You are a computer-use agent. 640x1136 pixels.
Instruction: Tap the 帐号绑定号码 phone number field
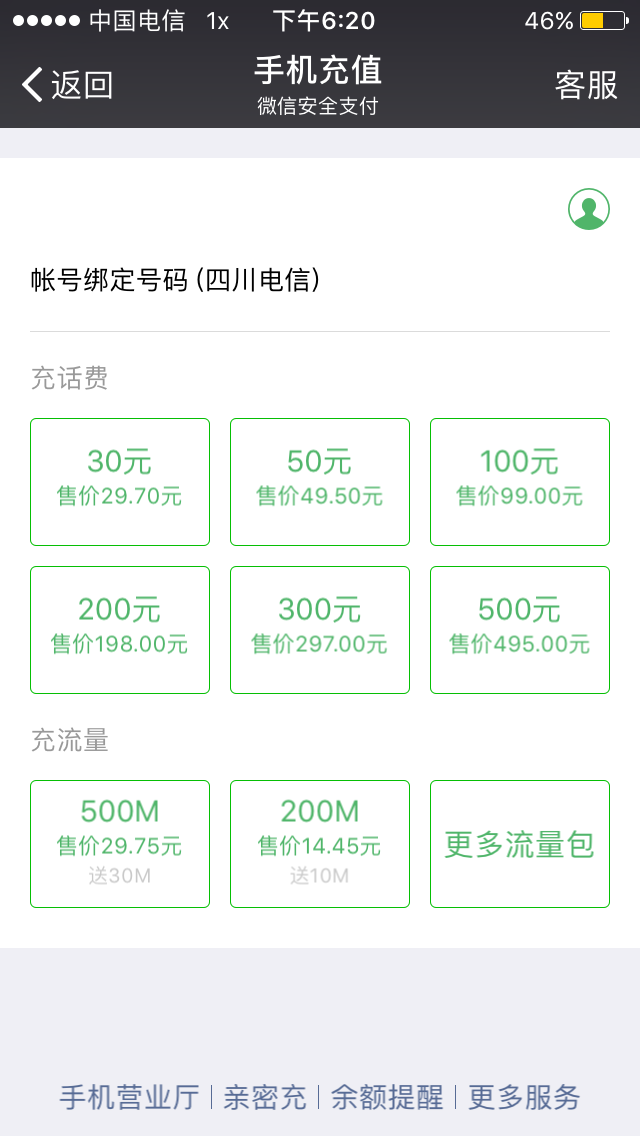pos(320,280)
